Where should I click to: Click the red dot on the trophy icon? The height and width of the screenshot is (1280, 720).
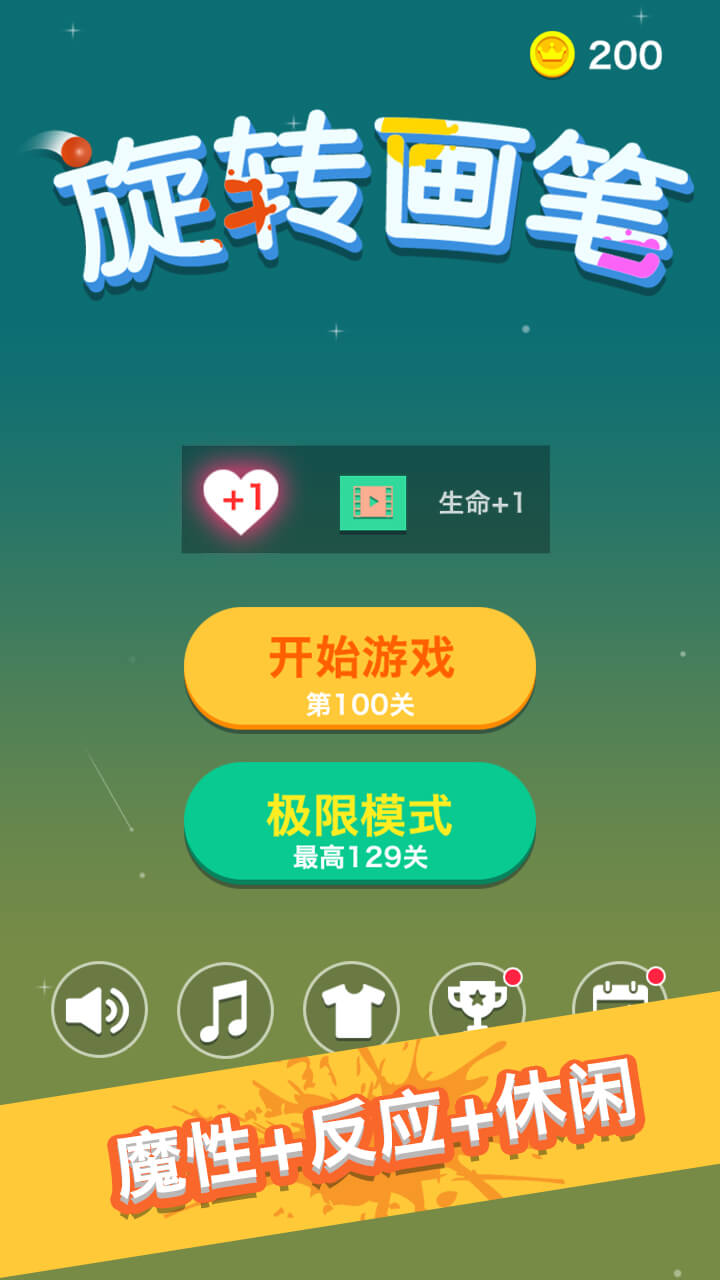pyautogui.click(x=513, y=978)
